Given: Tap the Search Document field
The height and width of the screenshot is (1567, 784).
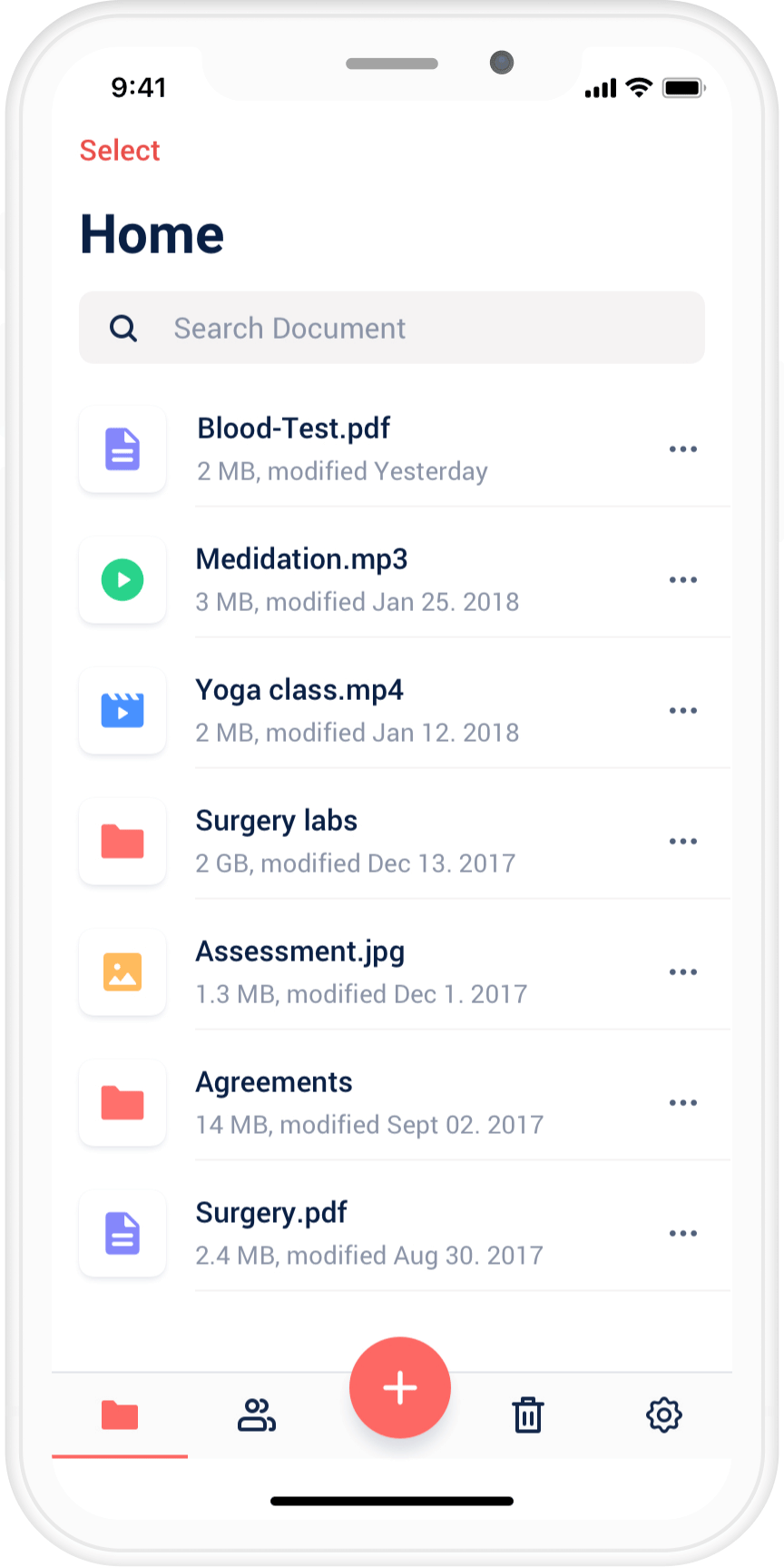Looking at the screenshot, I should pyautogui.click(x=392, y=328).
